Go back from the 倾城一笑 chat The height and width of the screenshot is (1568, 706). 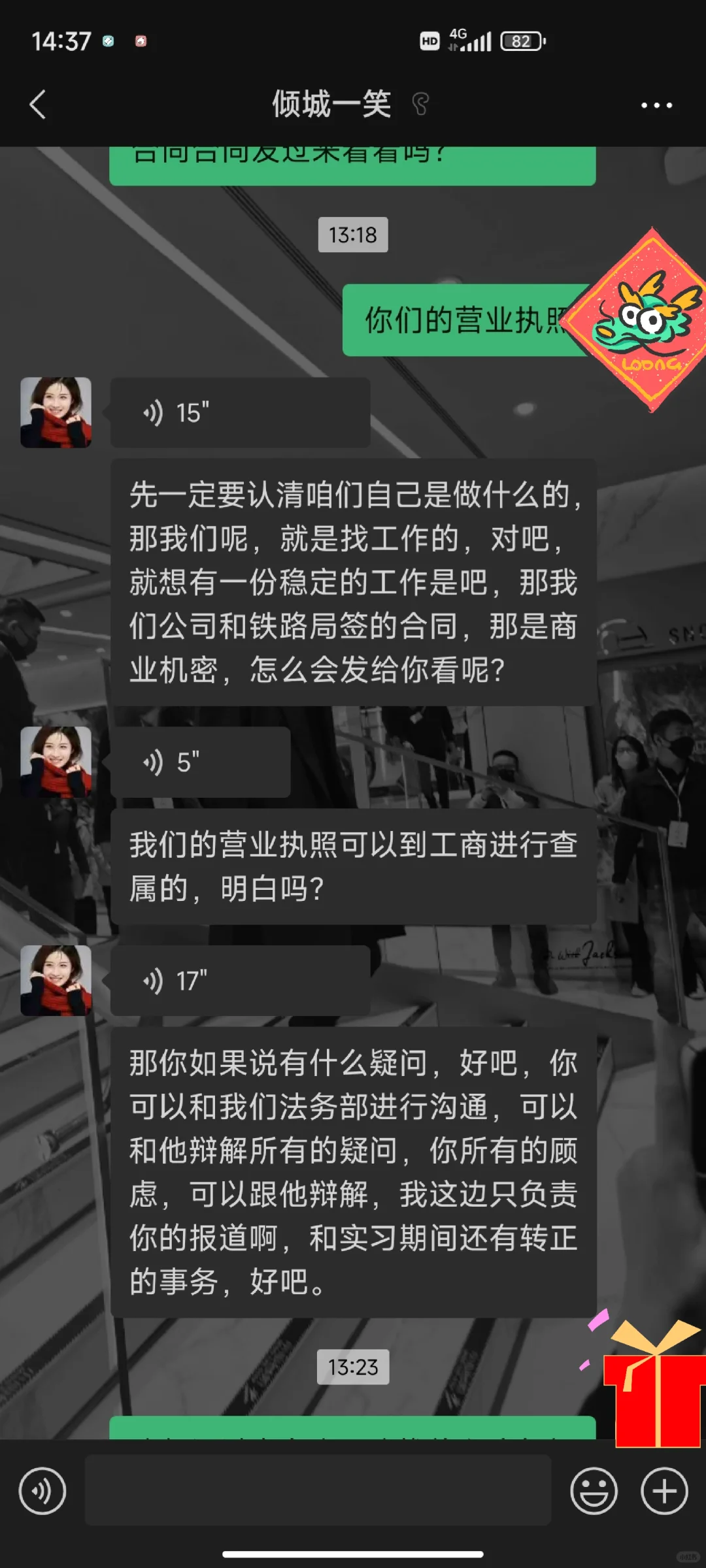(x=38, y=105)
